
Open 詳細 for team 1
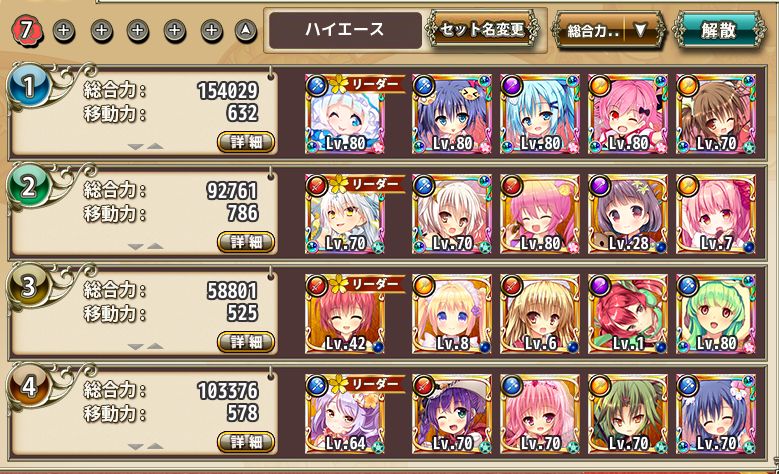point(245,142)
